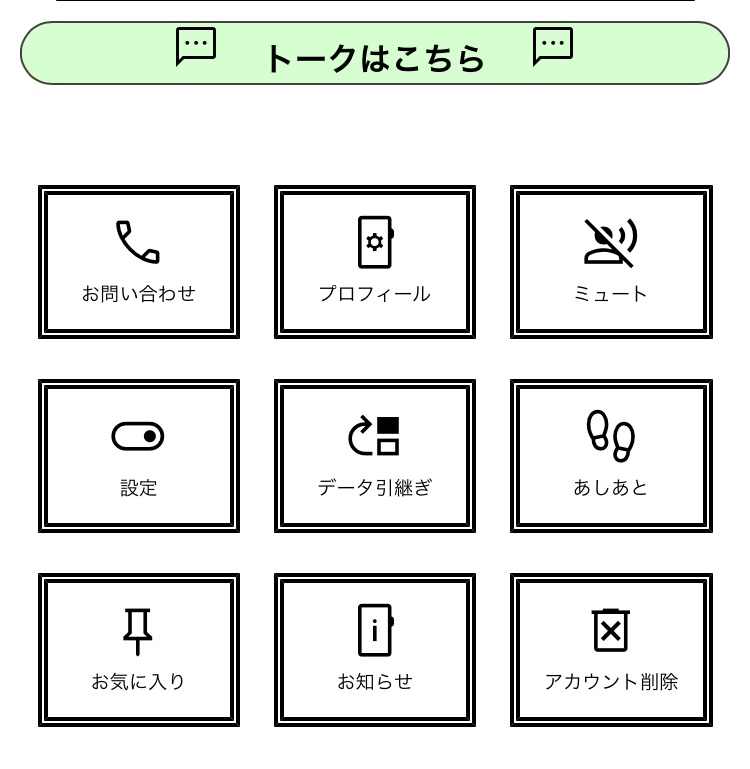750x769 pixels.
Task: Click the pushpin icon on お気に入り
Action: pos(137,628)
